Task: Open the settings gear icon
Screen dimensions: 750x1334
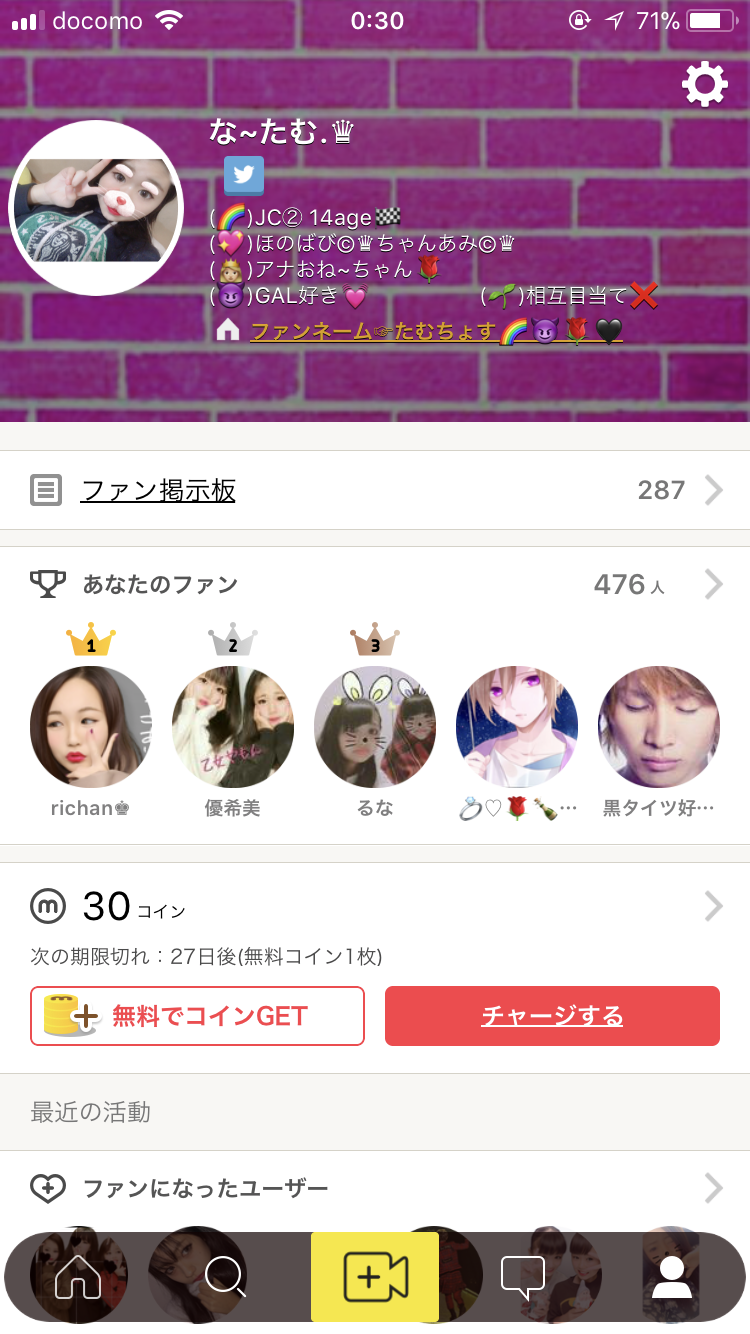Action: tap(704, 85)
